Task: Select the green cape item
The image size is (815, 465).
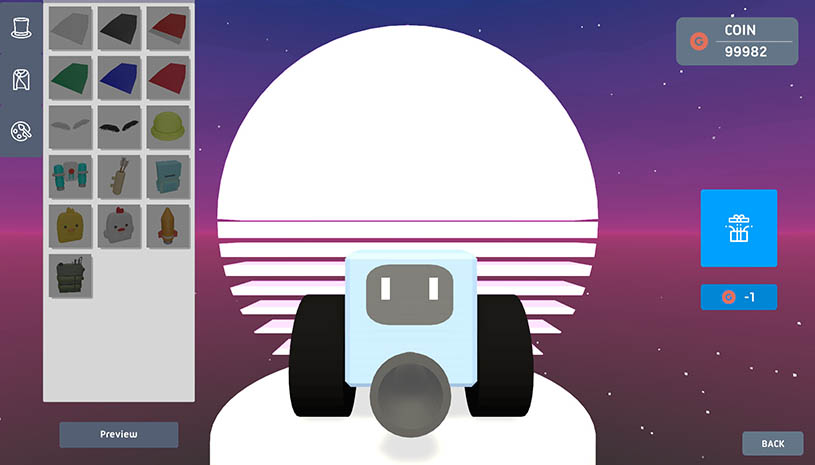Action: 70,77
